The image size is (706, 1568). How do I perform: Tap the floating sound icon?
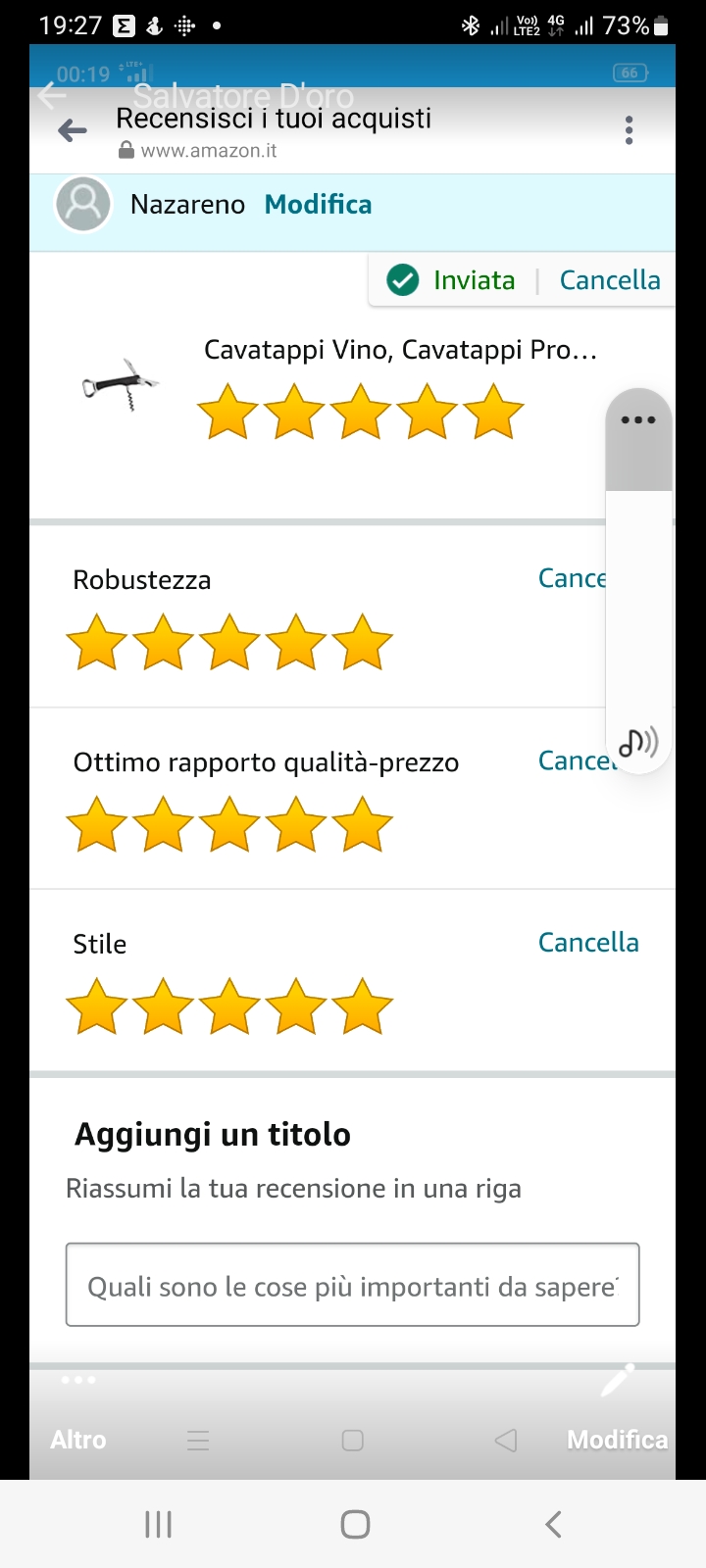638,743
